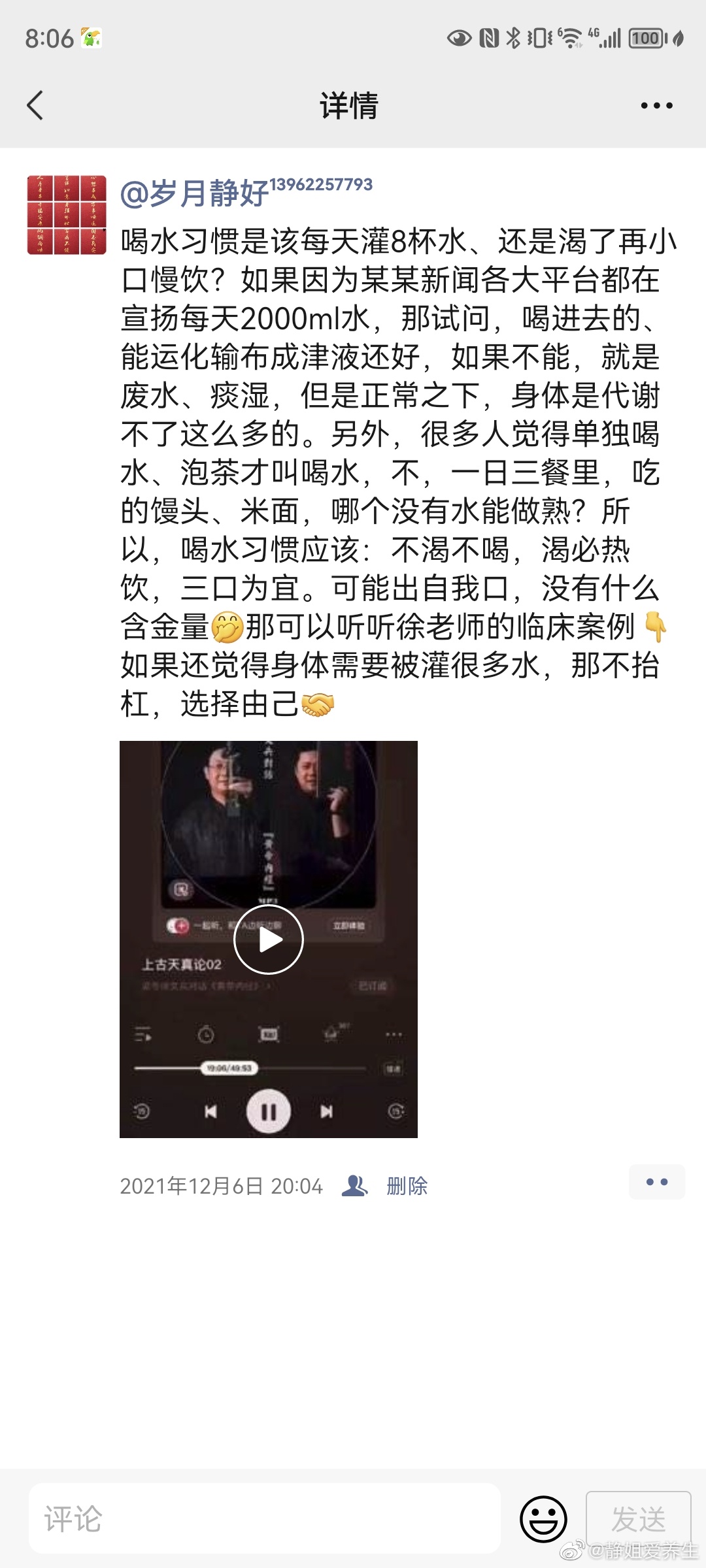
Task: Tap 删除 to delete this post
Action: pyautogui.click(x=407, y=1186)
